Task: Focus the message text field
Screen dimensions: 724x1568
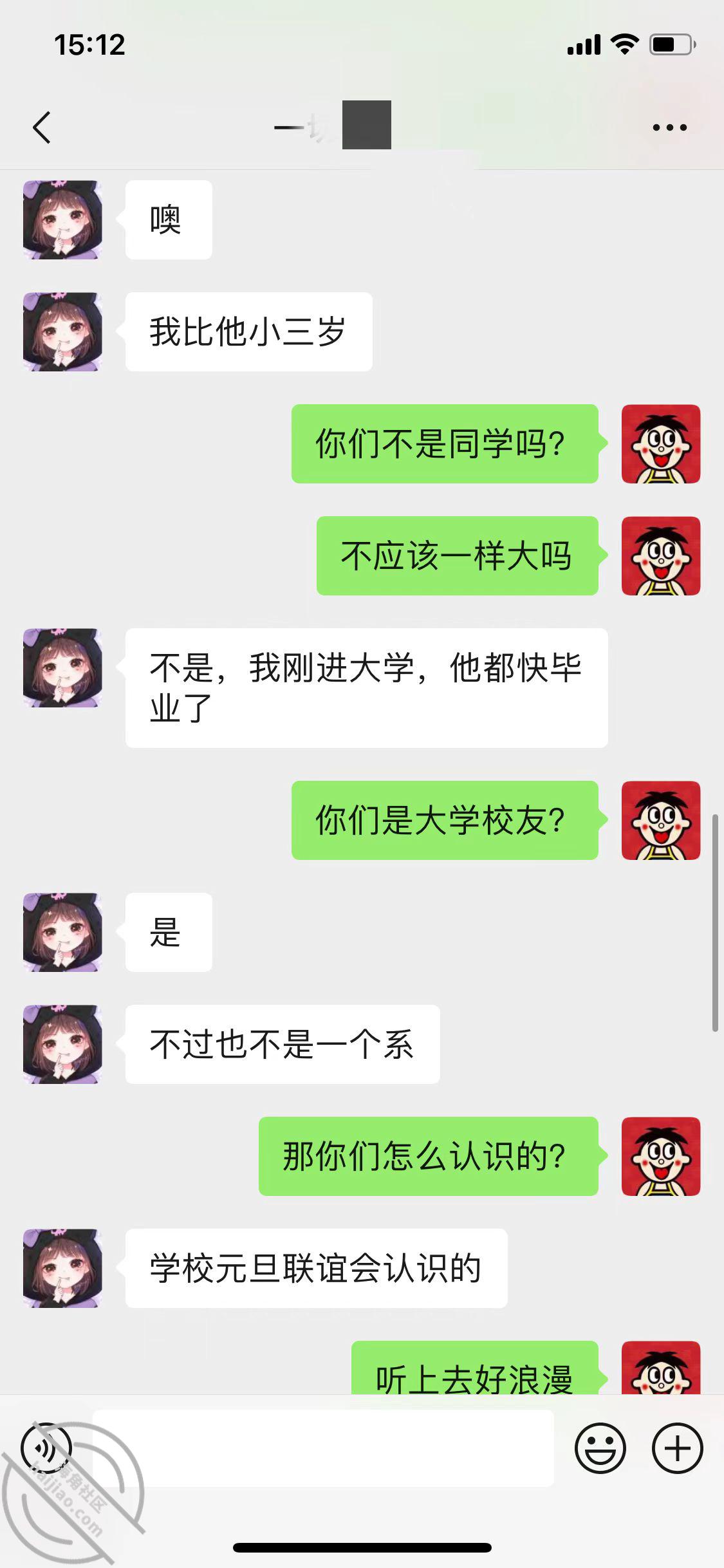Action: [x=323, y=1448]
